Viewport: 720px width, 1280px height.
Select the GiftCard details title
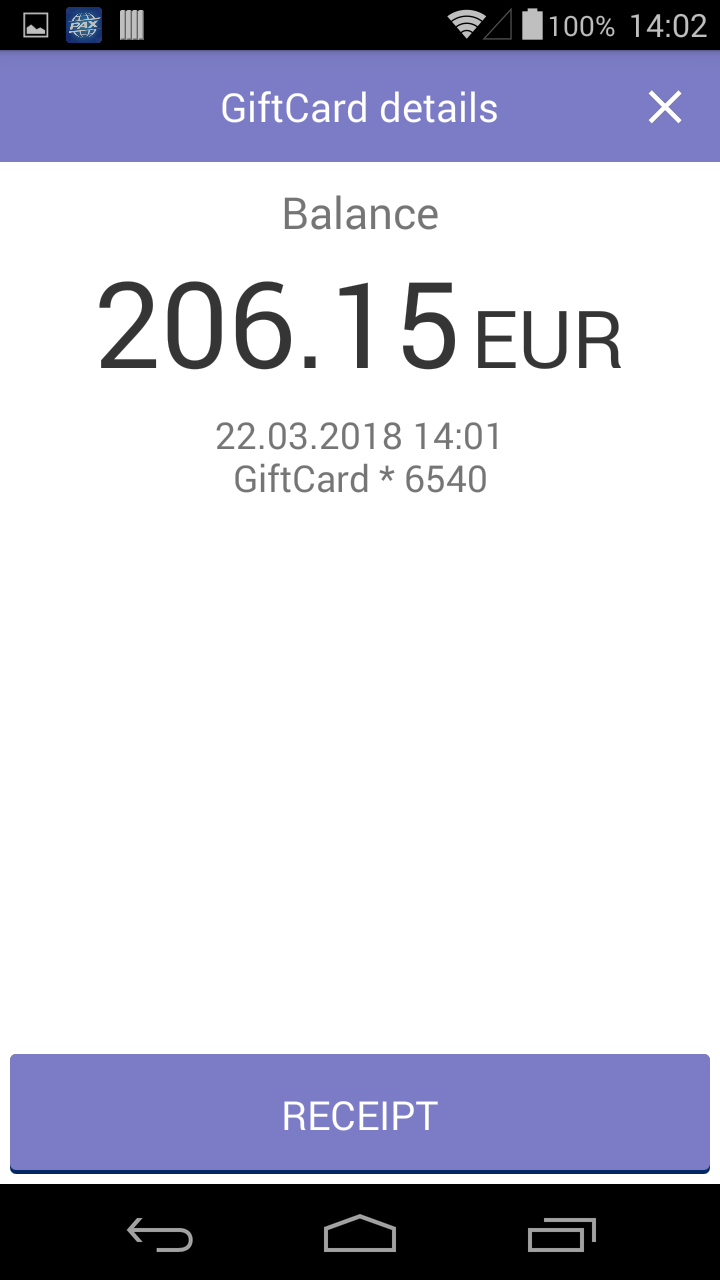pyautogui.click(x=359, y=106)
